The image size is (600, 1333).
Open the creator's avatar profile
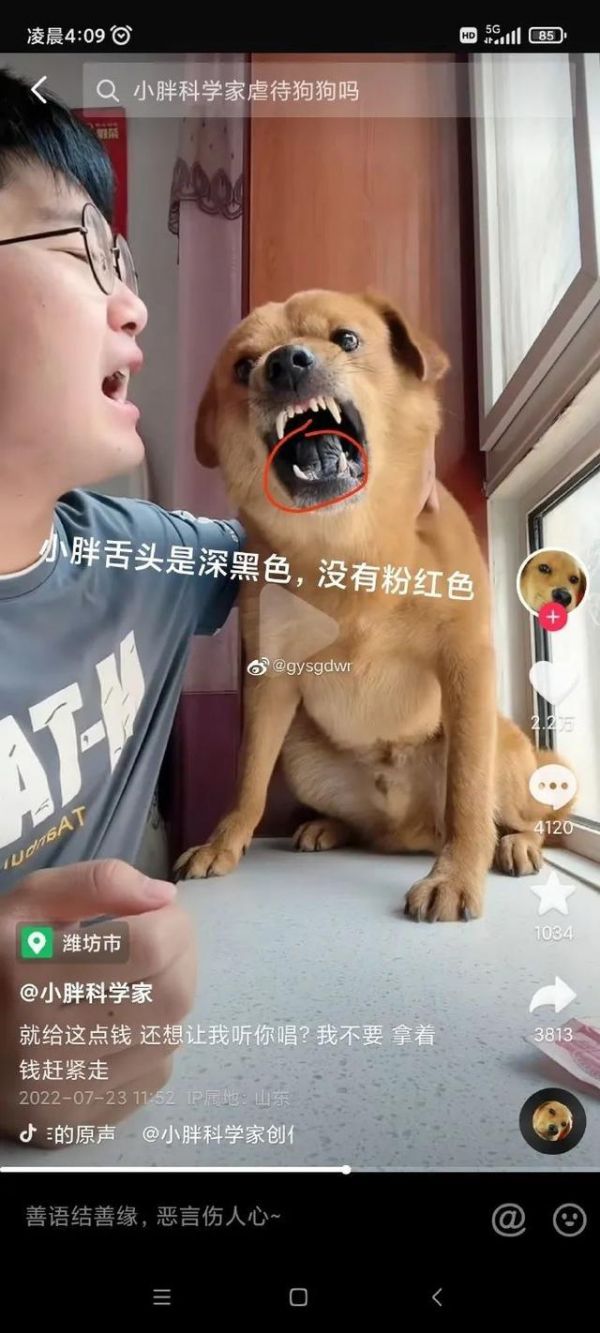[551, 582]
